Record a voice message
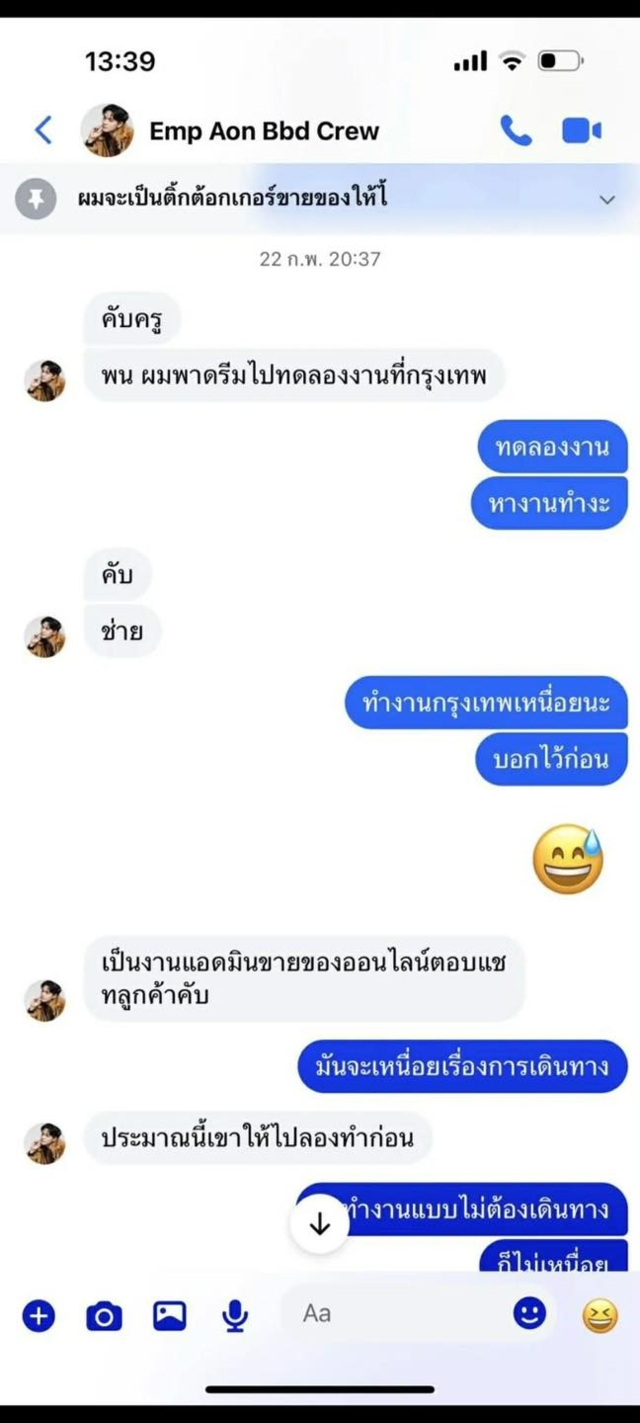The image size is (640, 1423). click(235, 1316)
